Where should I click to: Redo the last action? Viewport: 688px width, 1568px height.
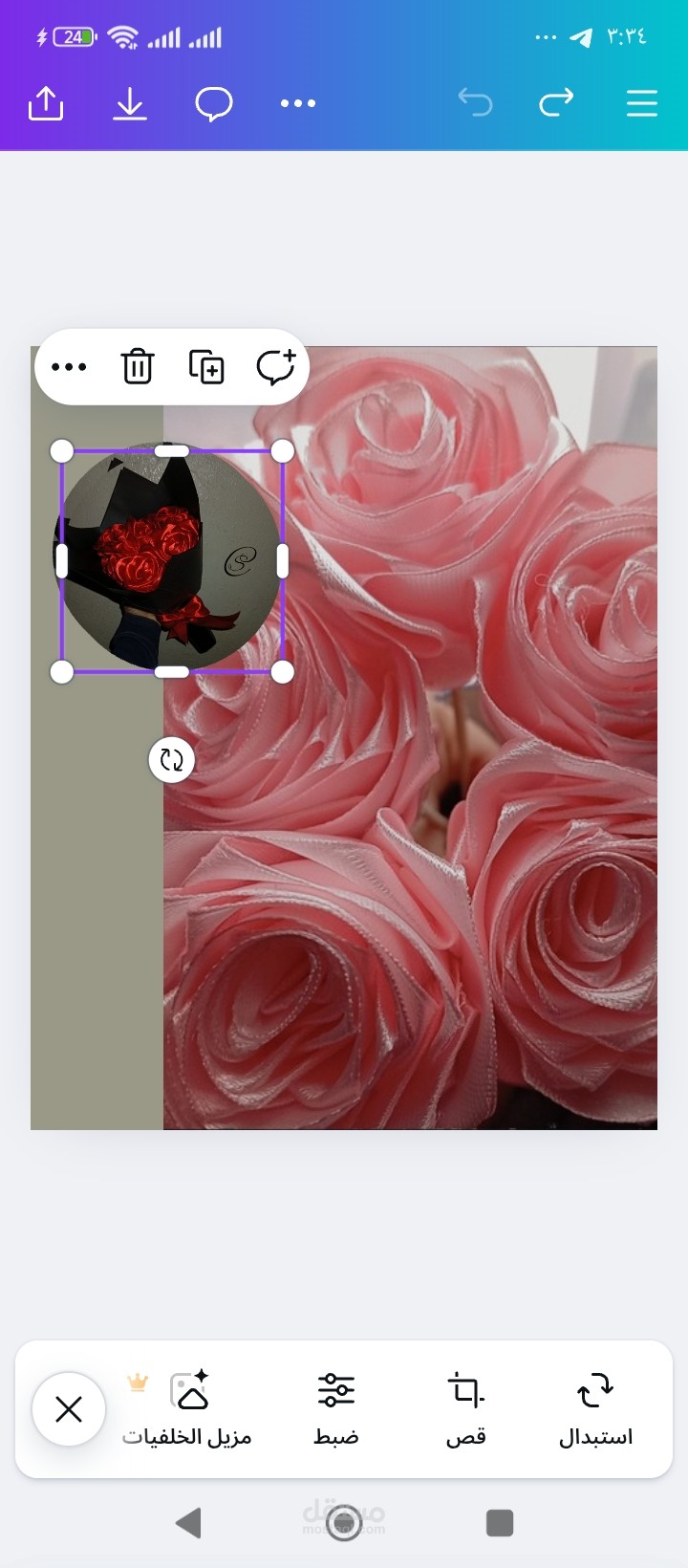click(x=556, y=101)
